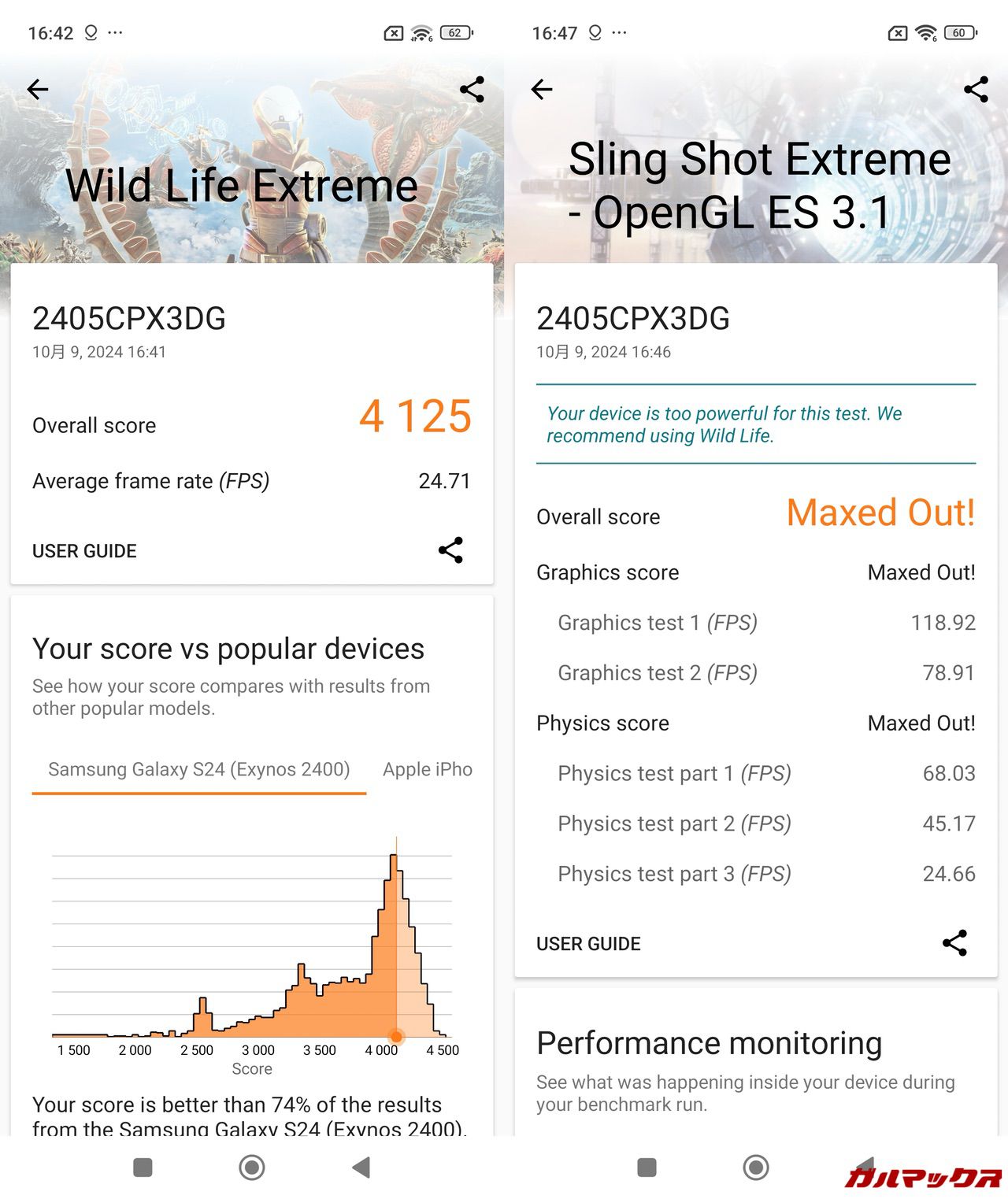Open USER GUIDE in Wild Life Extreme card
This screenshot has height=1199, width=1008.
[x=84, y=551]
